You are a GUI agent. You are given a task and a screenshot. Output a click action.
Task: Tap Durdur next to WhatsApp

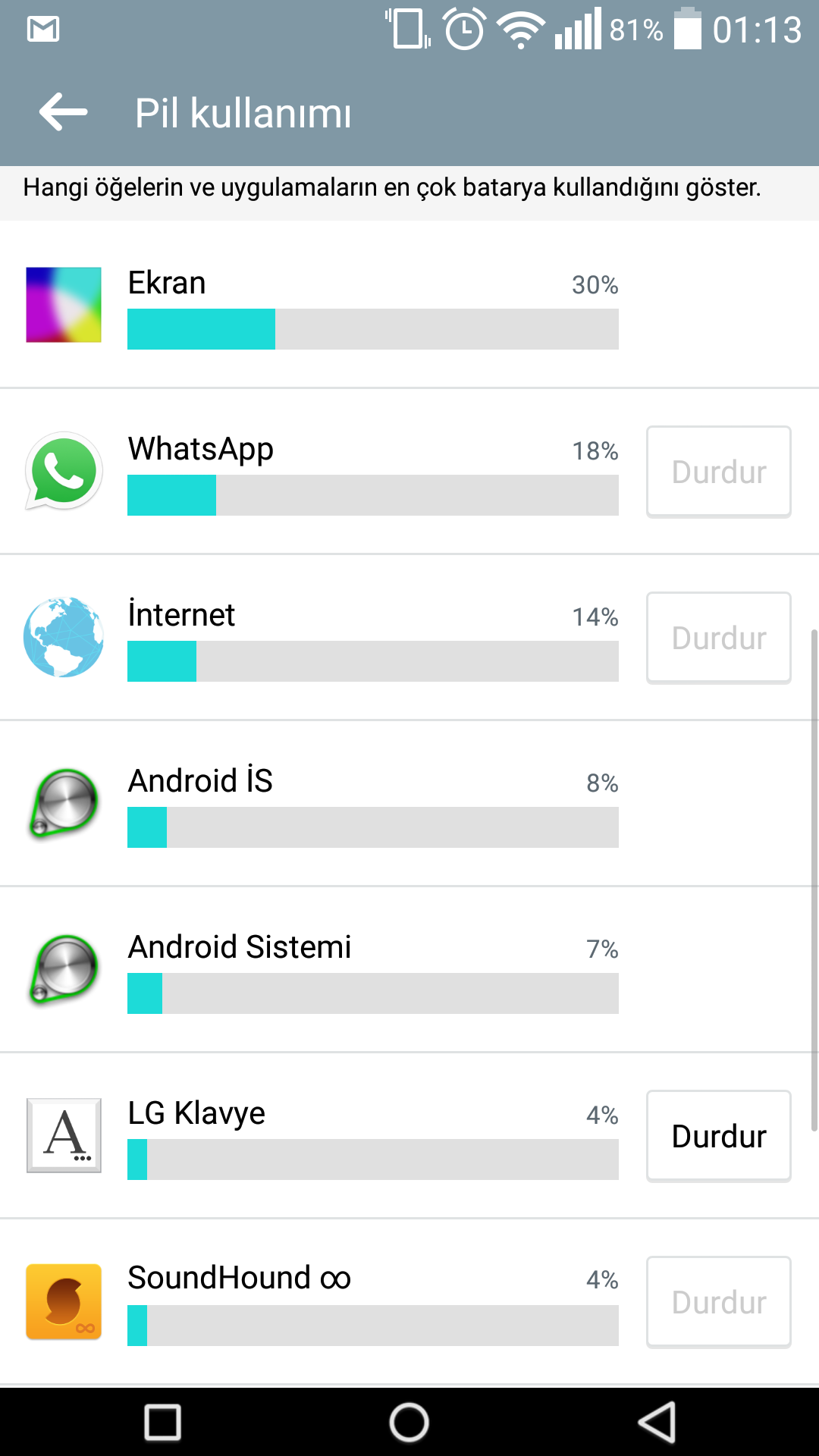[718, 472]
